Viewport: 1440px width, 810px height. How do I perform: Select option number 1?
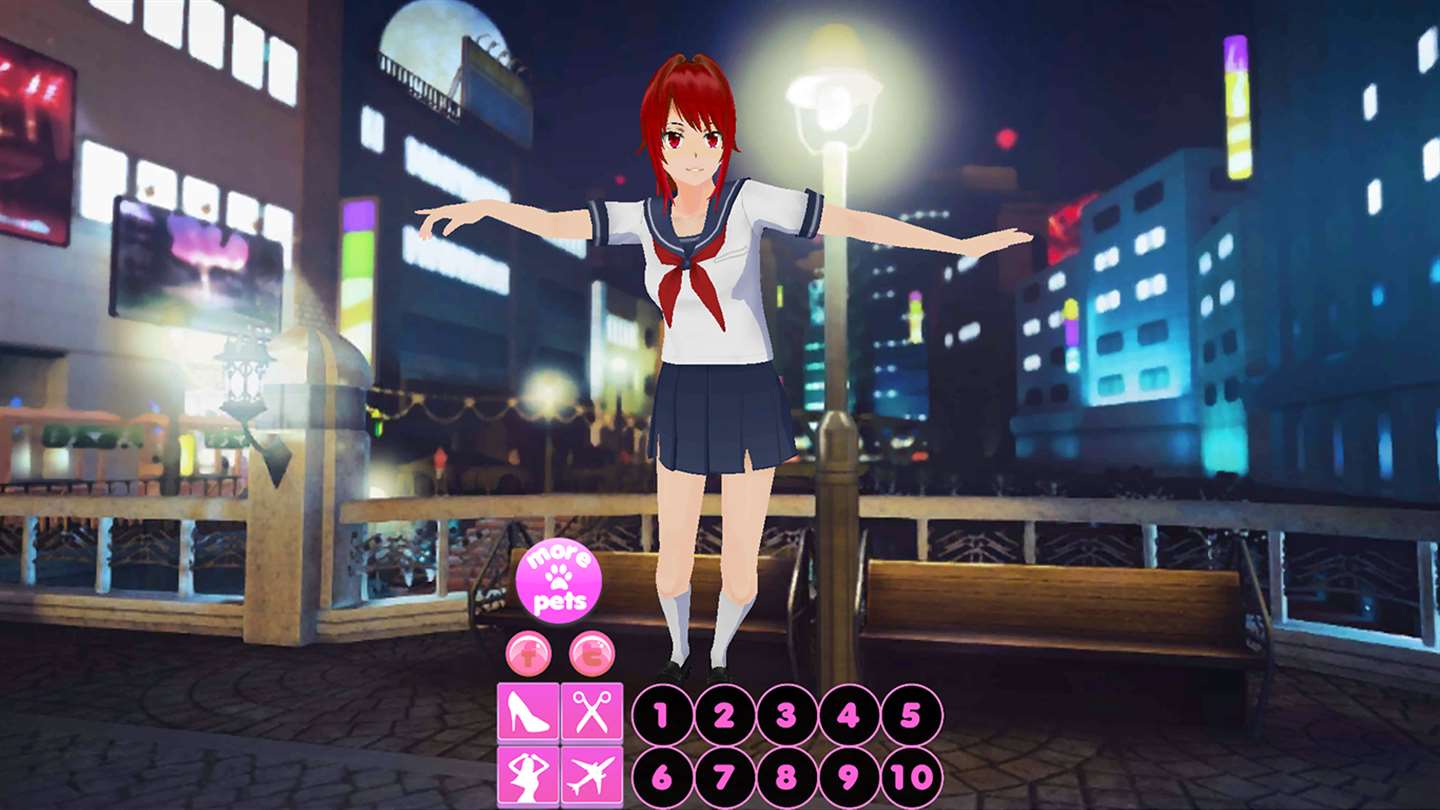click(x=662, y=715)
